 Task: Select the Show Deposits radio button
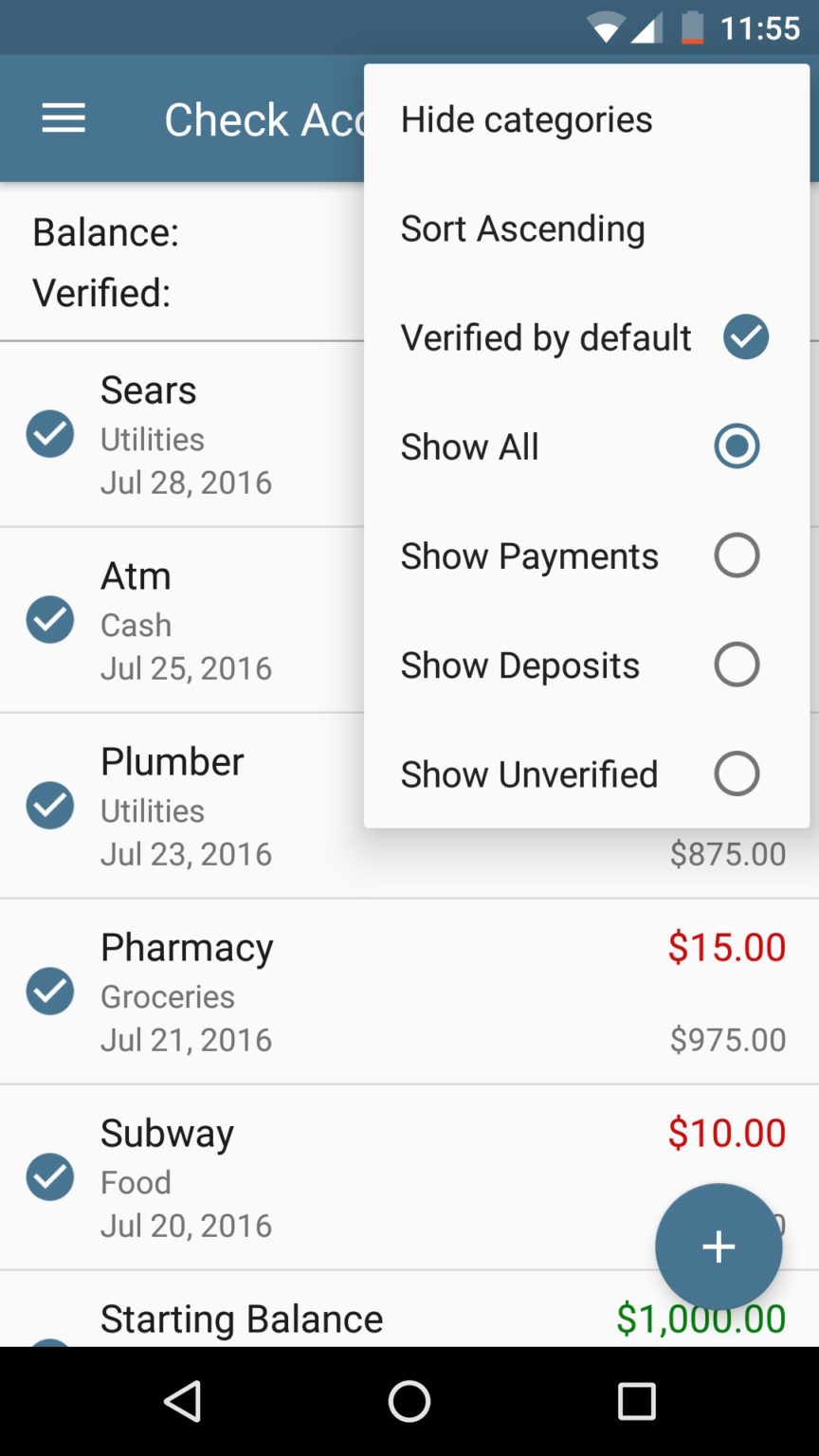tap(737, 664)
